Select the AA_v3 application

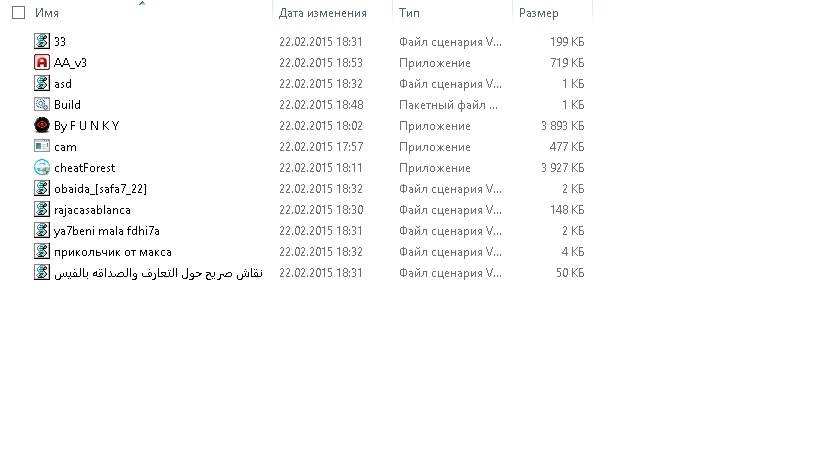[70, 63]
